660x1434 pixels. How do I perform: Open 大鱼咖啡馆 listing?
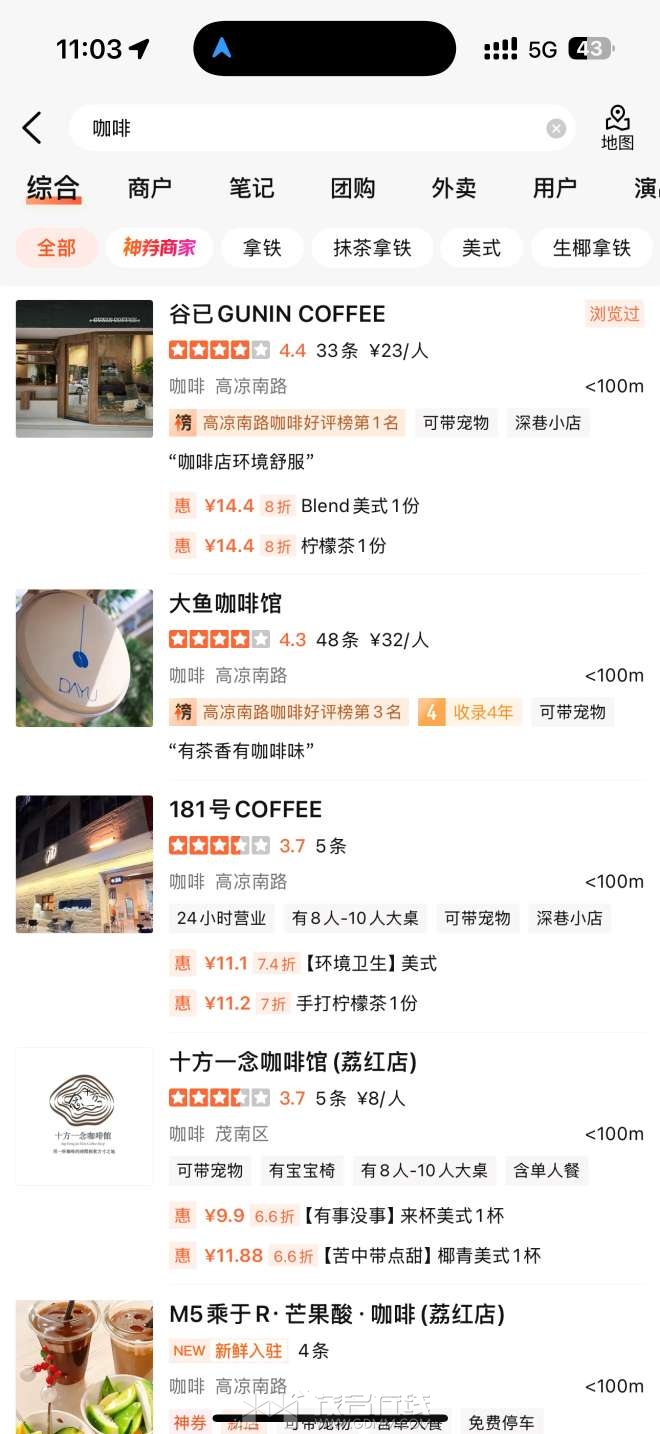click(x=225, y=604)
